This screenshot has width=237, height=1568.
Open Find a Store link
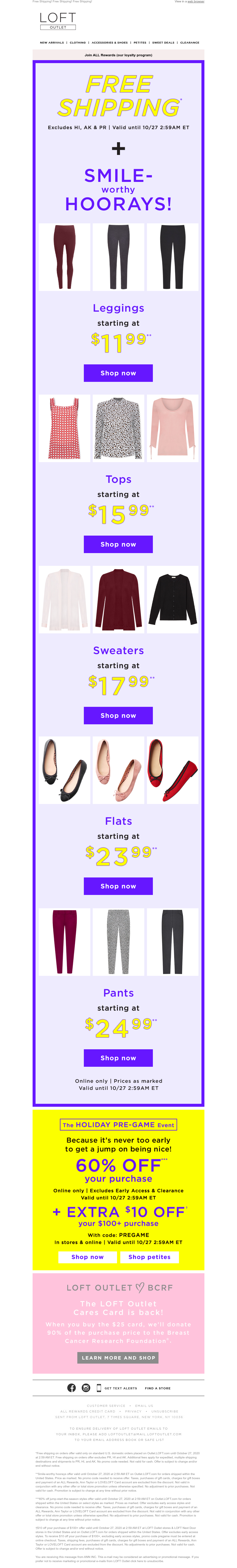157,1388
